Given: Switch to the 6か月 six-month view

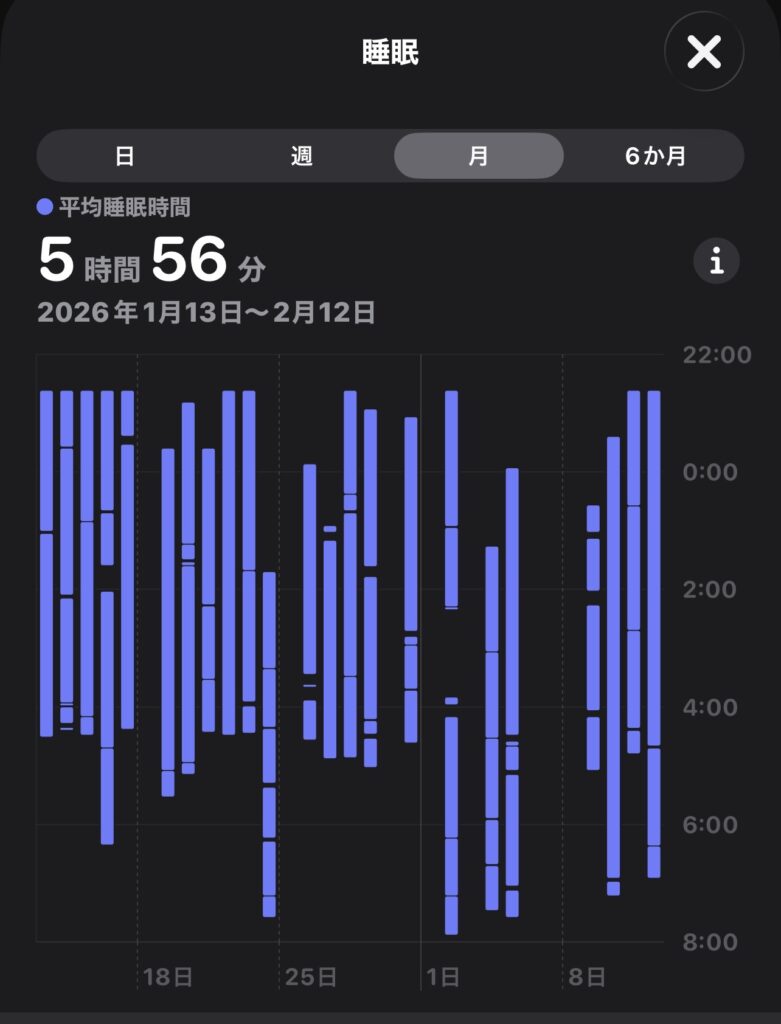Looking at the screenshot, I should coord(655,156).
